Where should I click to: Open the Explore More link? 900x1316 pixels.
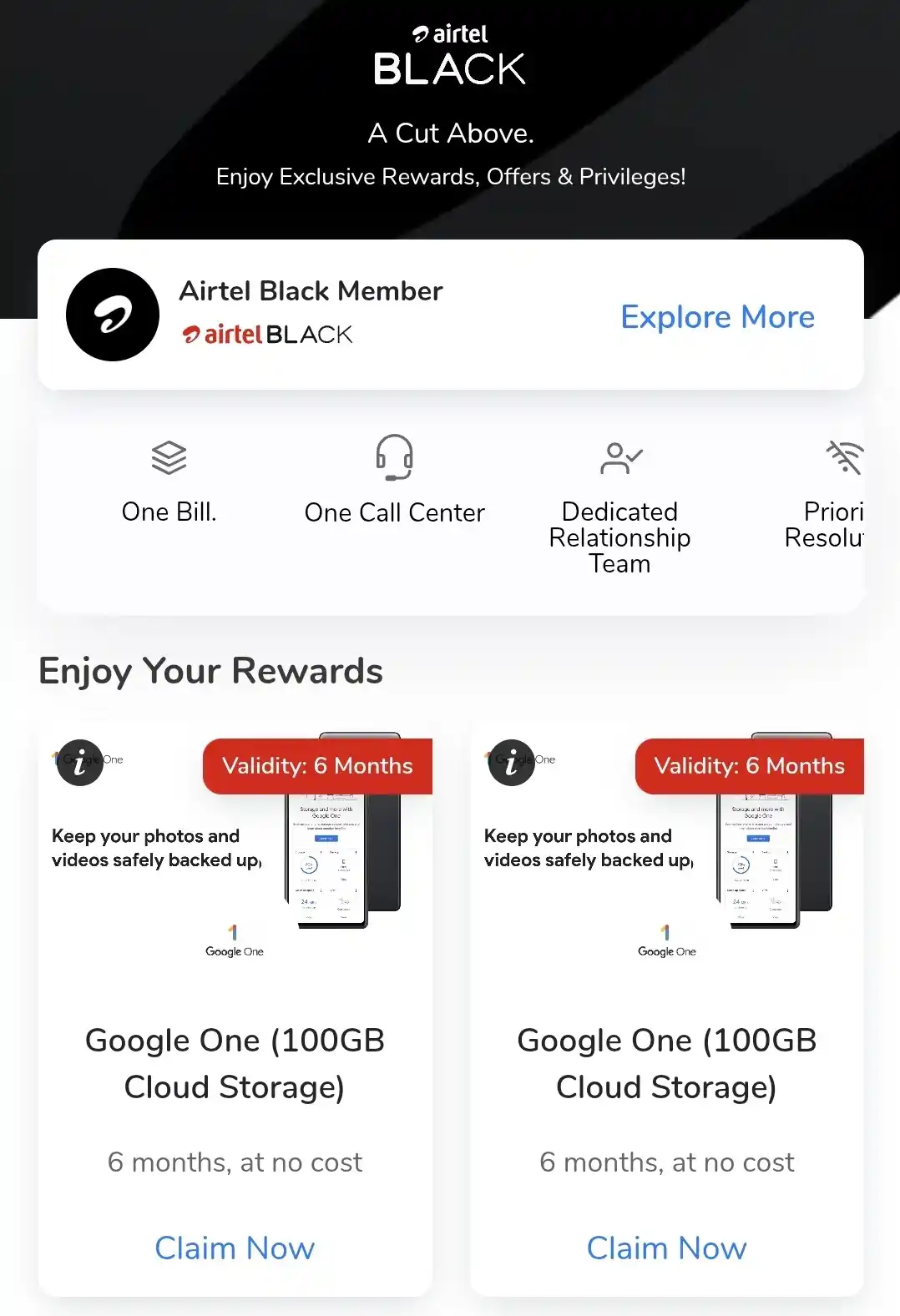pos(717,317)
